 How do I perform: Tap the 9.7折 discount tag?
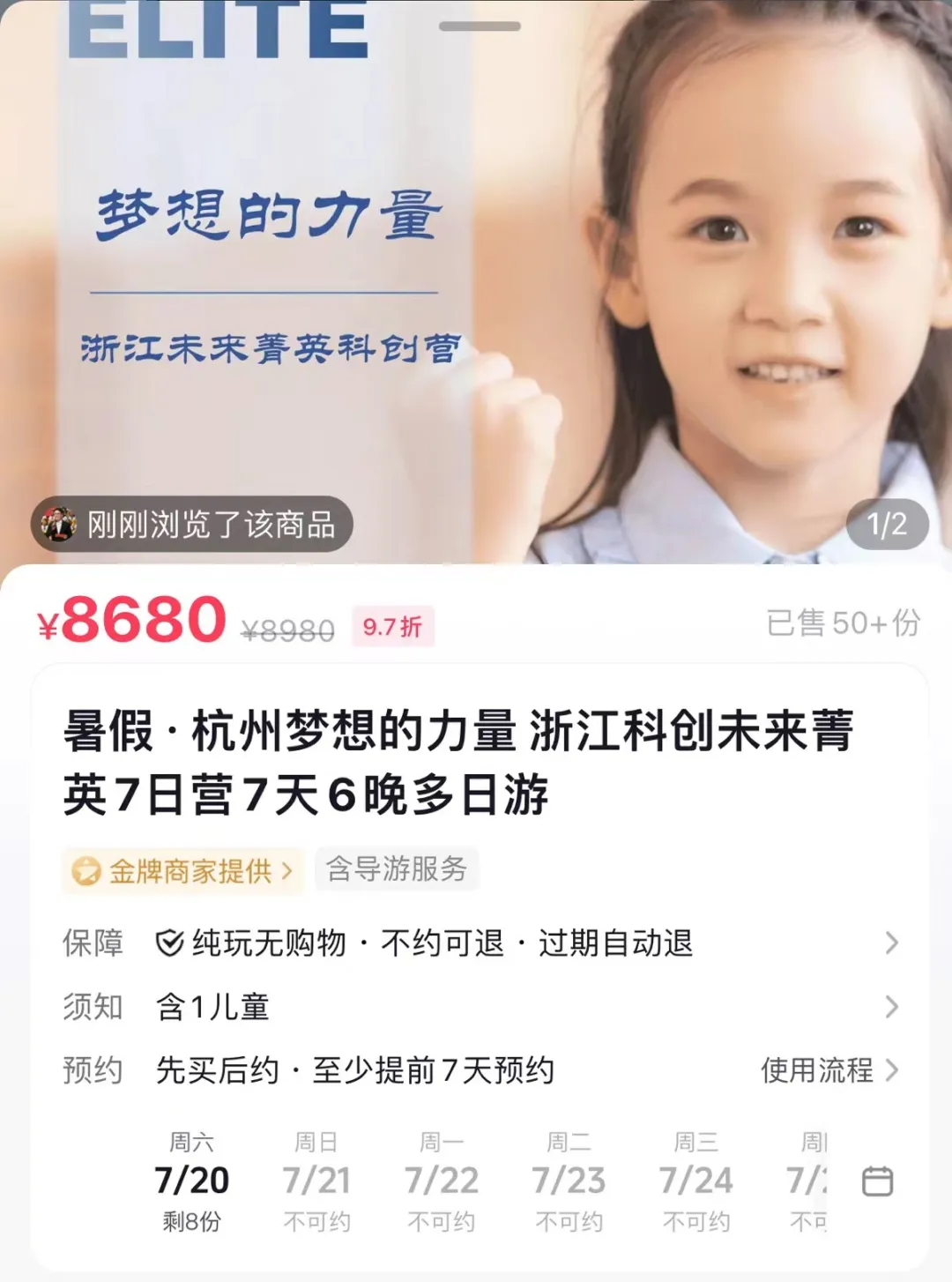[x=392, y=627]
